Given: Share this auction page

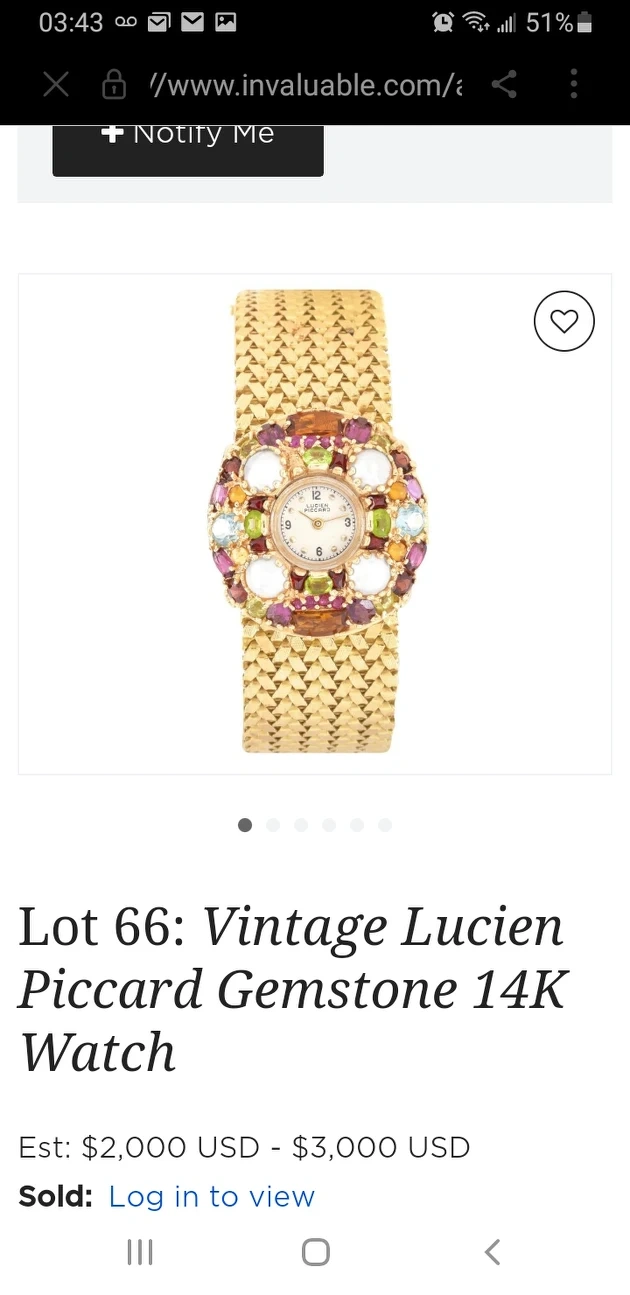Looking at the screenshot, I should coord(504,85).
